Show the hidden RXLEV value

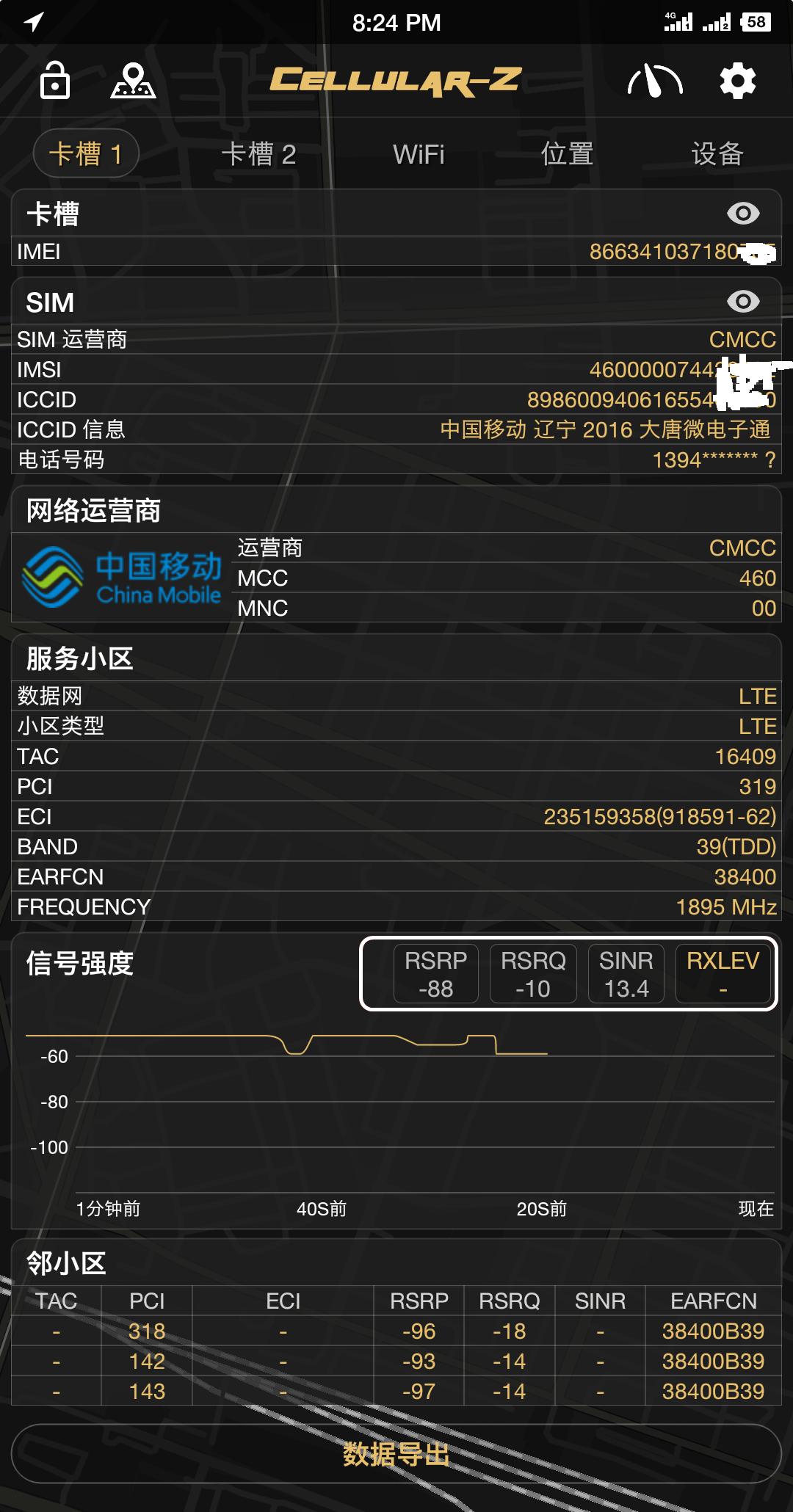click(723, 973)
